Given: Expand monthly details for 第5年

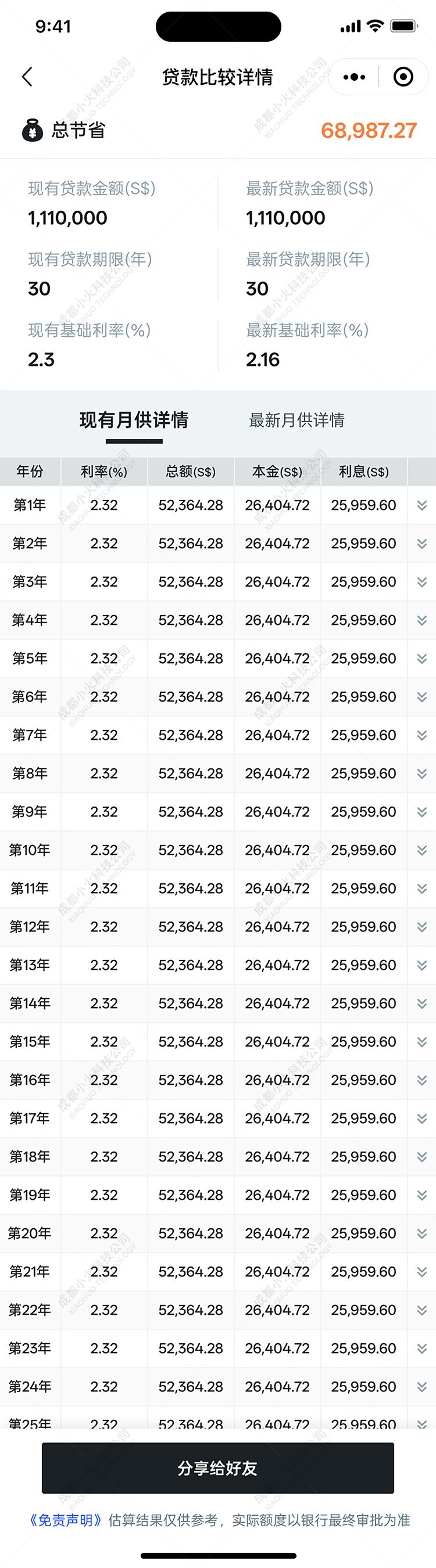Looking at the screenshot, I should tap(421, 659).
